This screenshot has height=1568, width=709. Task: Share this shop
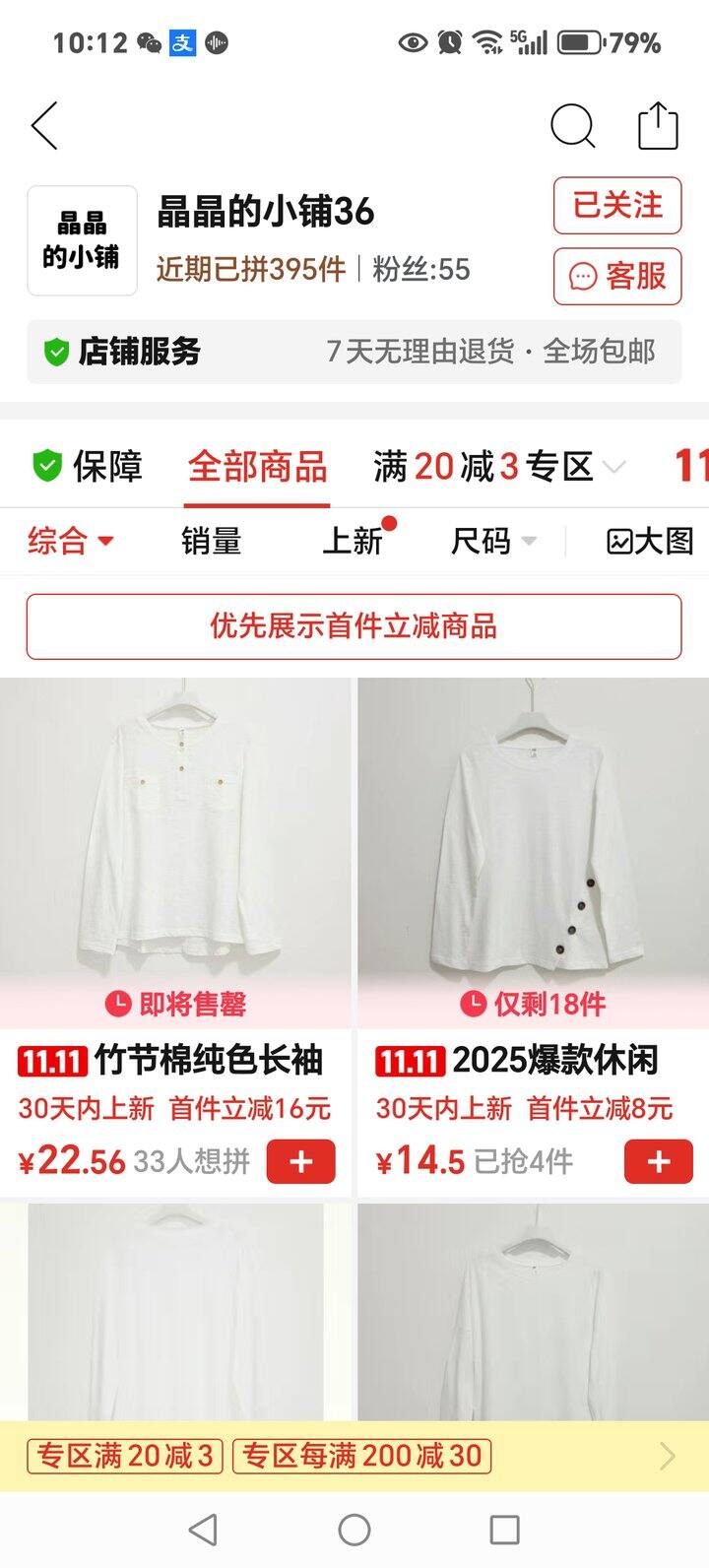[658, 126]
